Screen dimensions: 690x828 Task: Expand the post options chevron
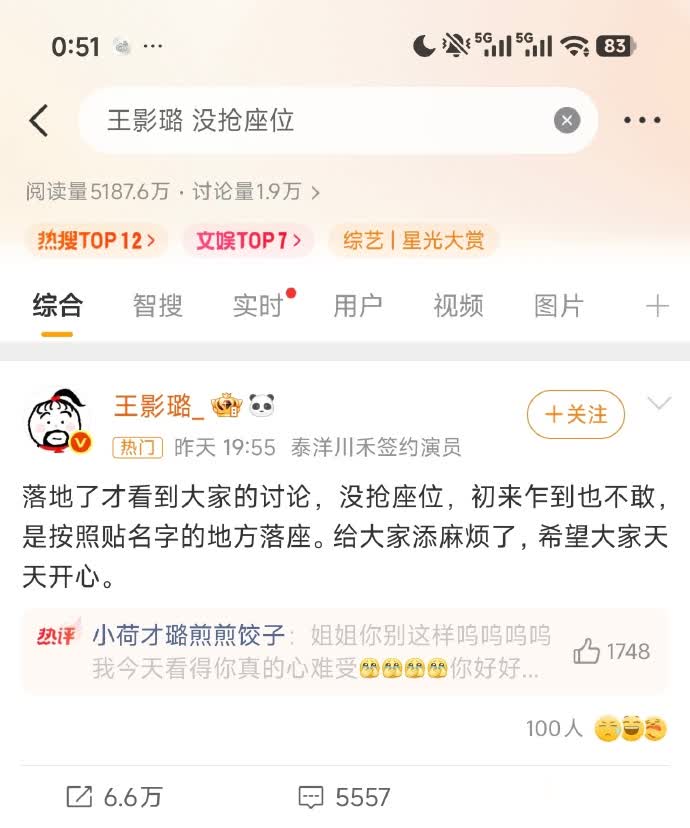click(659, 404)
